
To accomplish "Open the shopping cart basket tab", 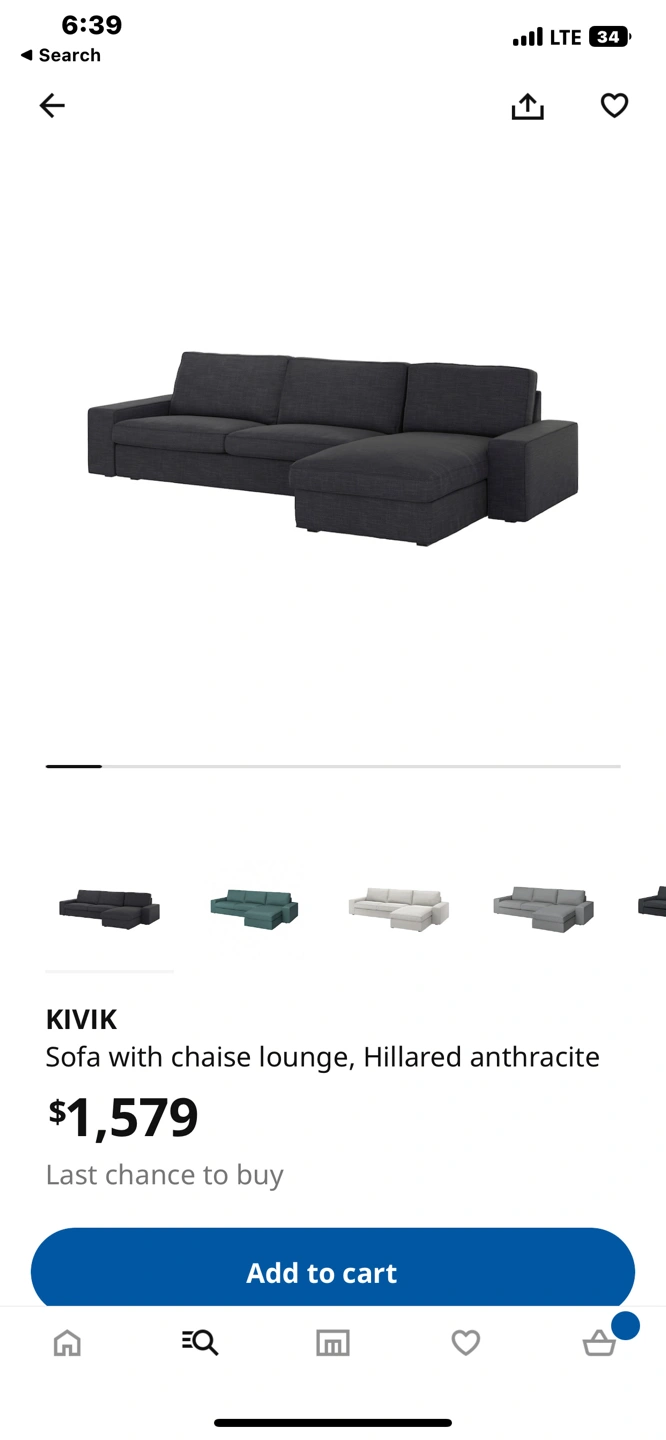I will pos(599,1342).
